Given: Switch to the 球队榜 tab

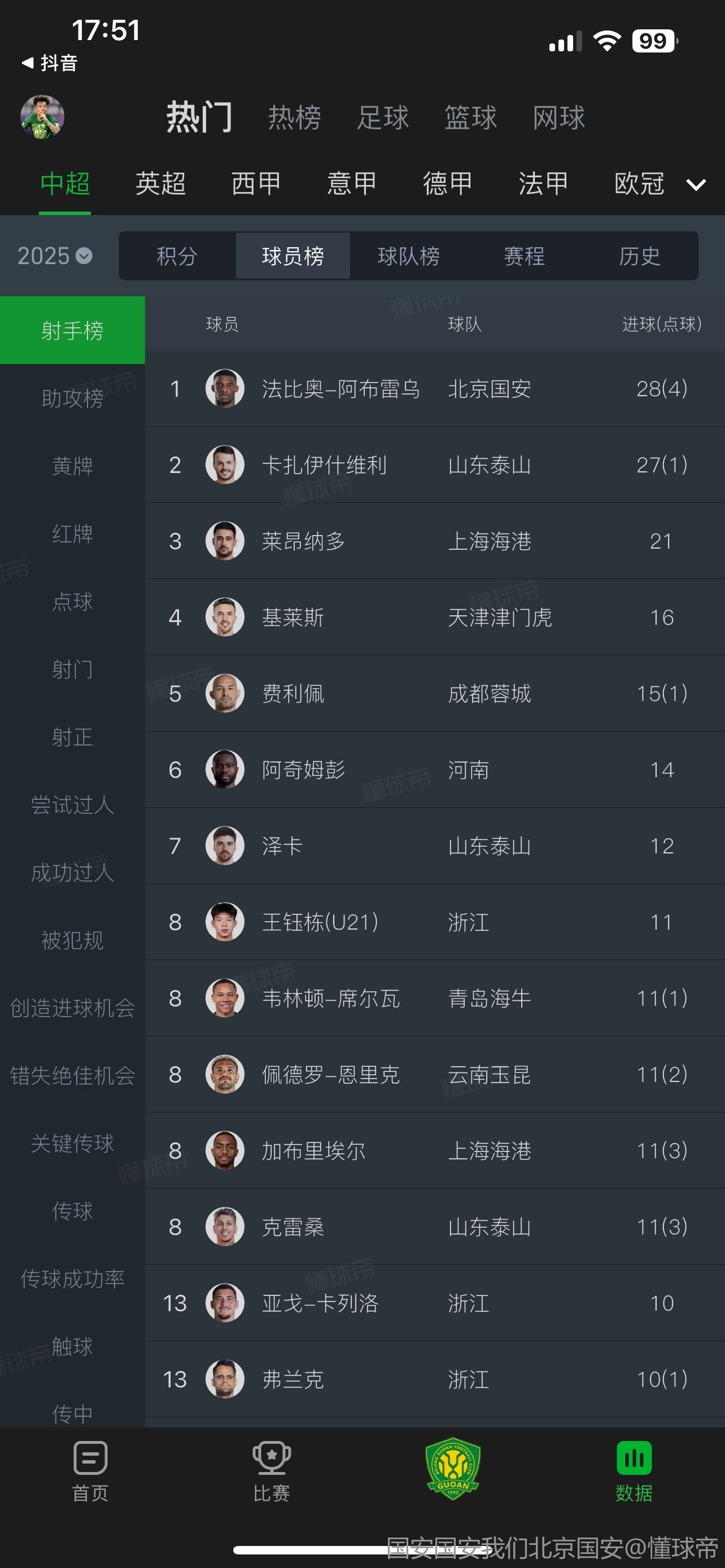Looking at the screenshot, I should pos(408,256).
